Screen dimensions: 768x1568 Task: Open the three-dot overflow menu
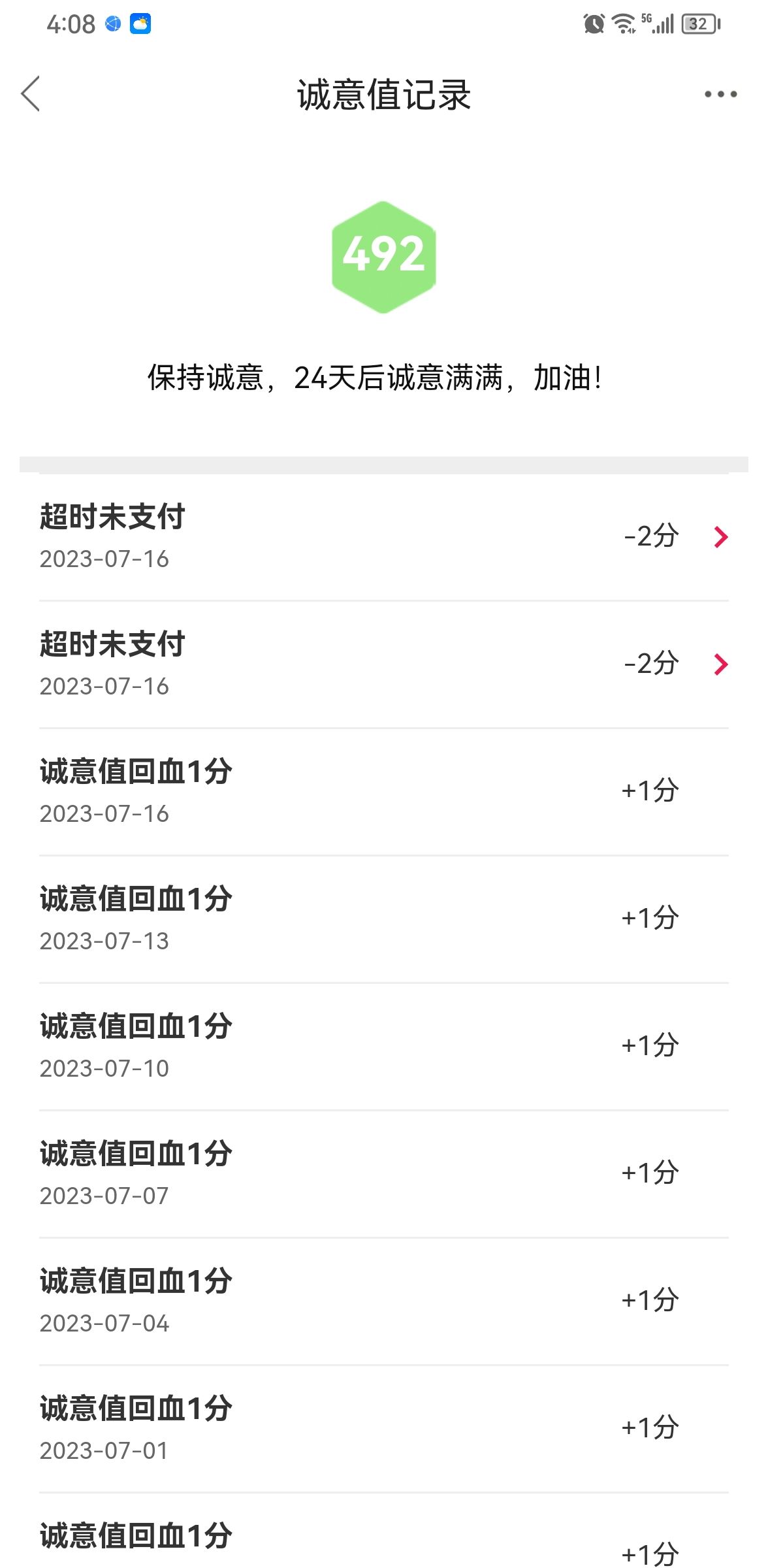coord(720,95)
